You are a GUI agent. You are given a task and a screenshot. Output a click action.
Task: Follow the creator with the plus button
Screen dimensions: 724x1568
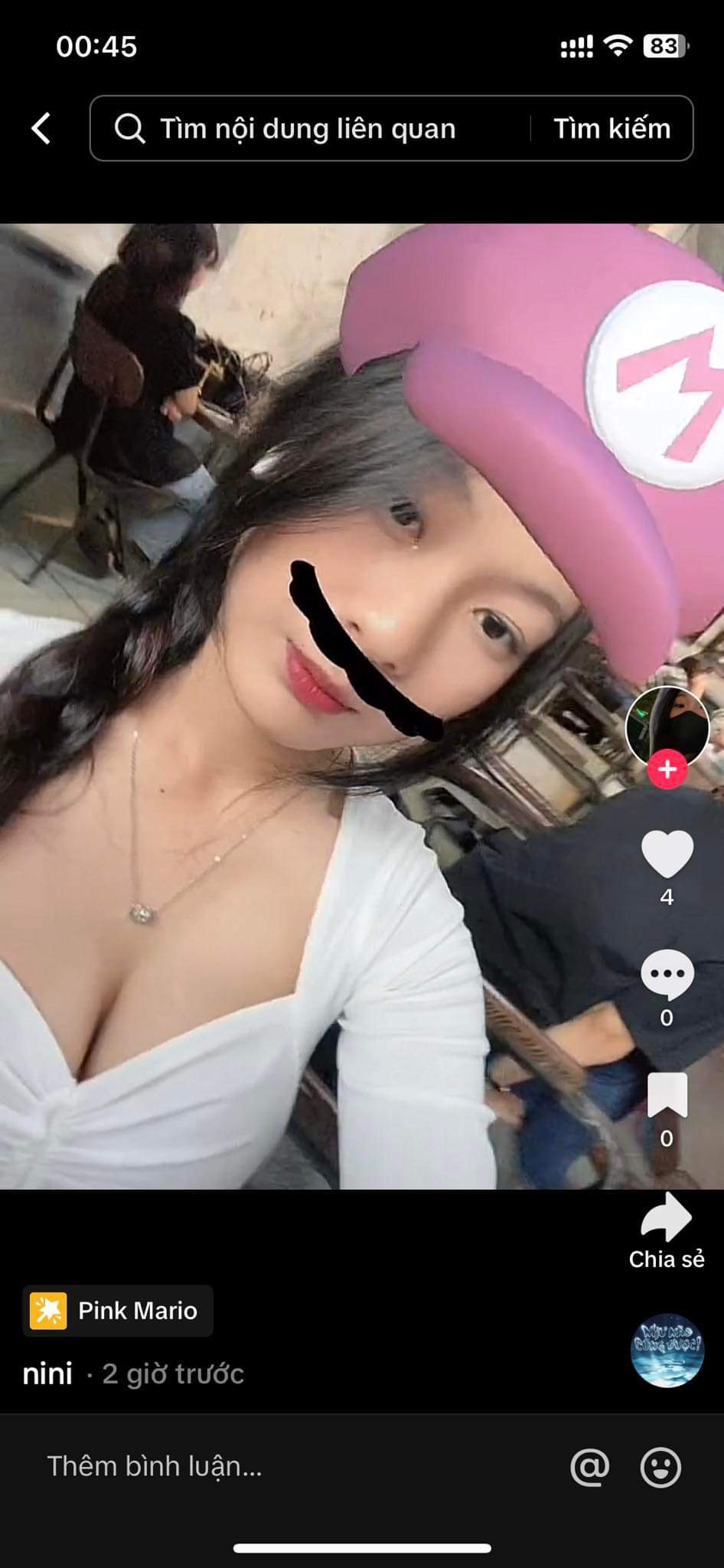(x=667, y=769)
